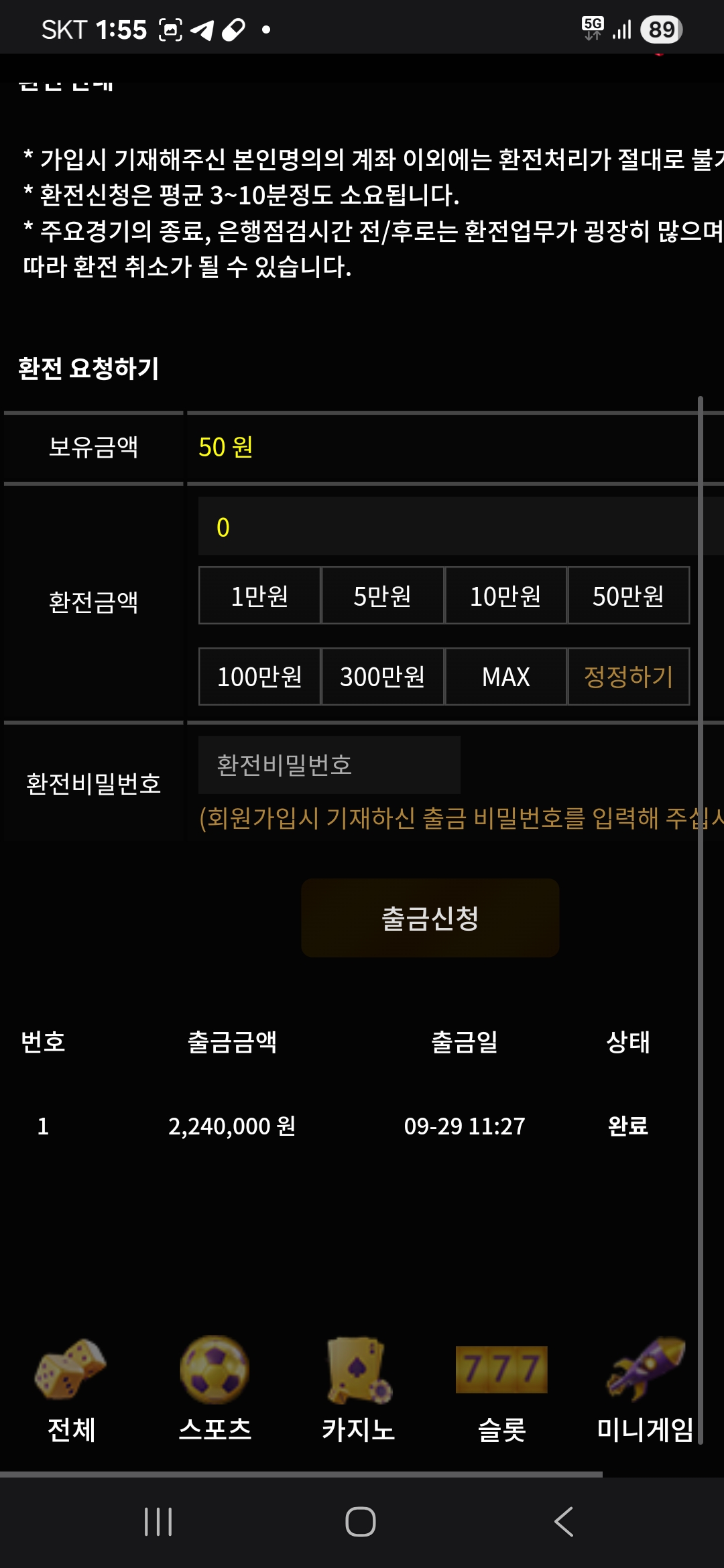Switch to the 전체 category
724x1568 pixels.
point(71,1387)
